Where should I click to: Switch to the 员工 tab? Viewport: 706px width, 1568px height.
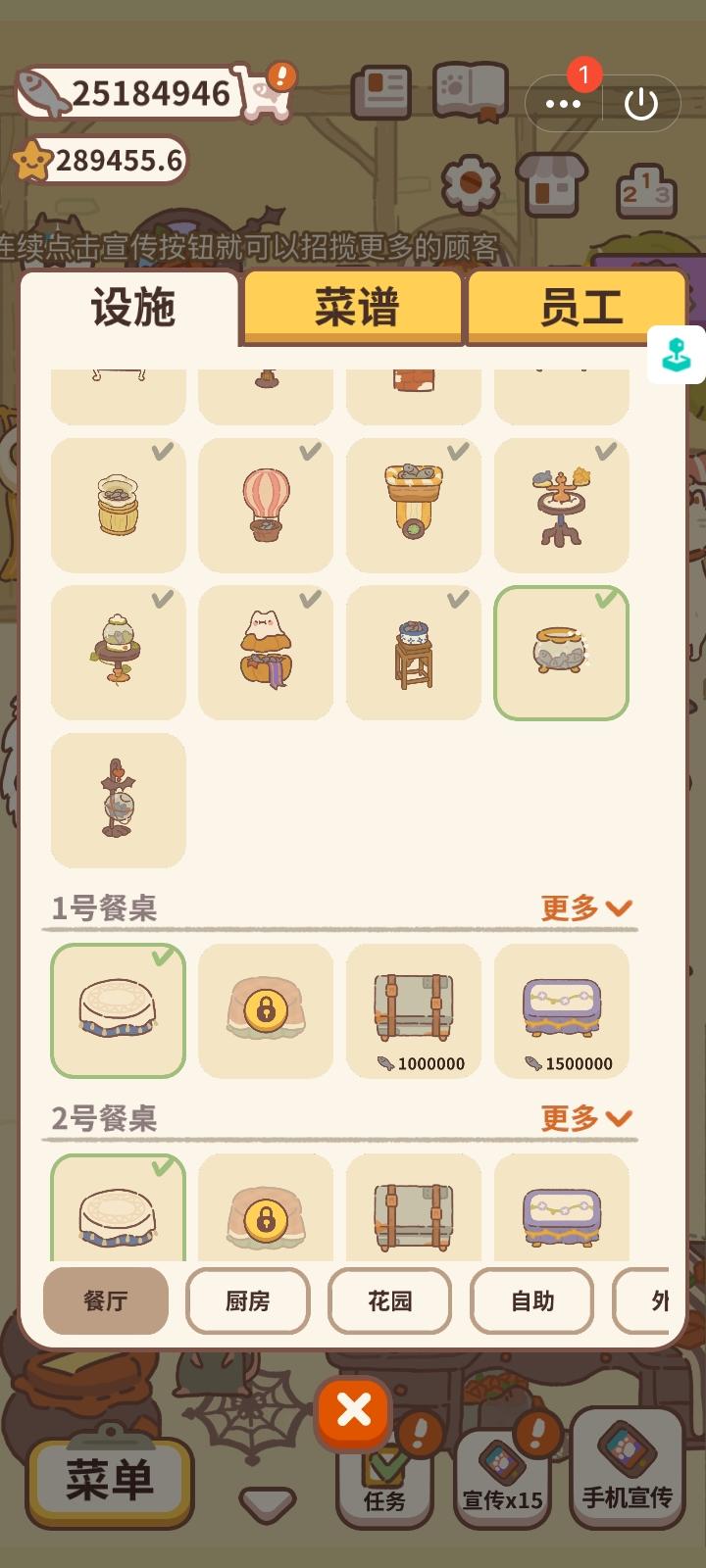pos(579,307)
